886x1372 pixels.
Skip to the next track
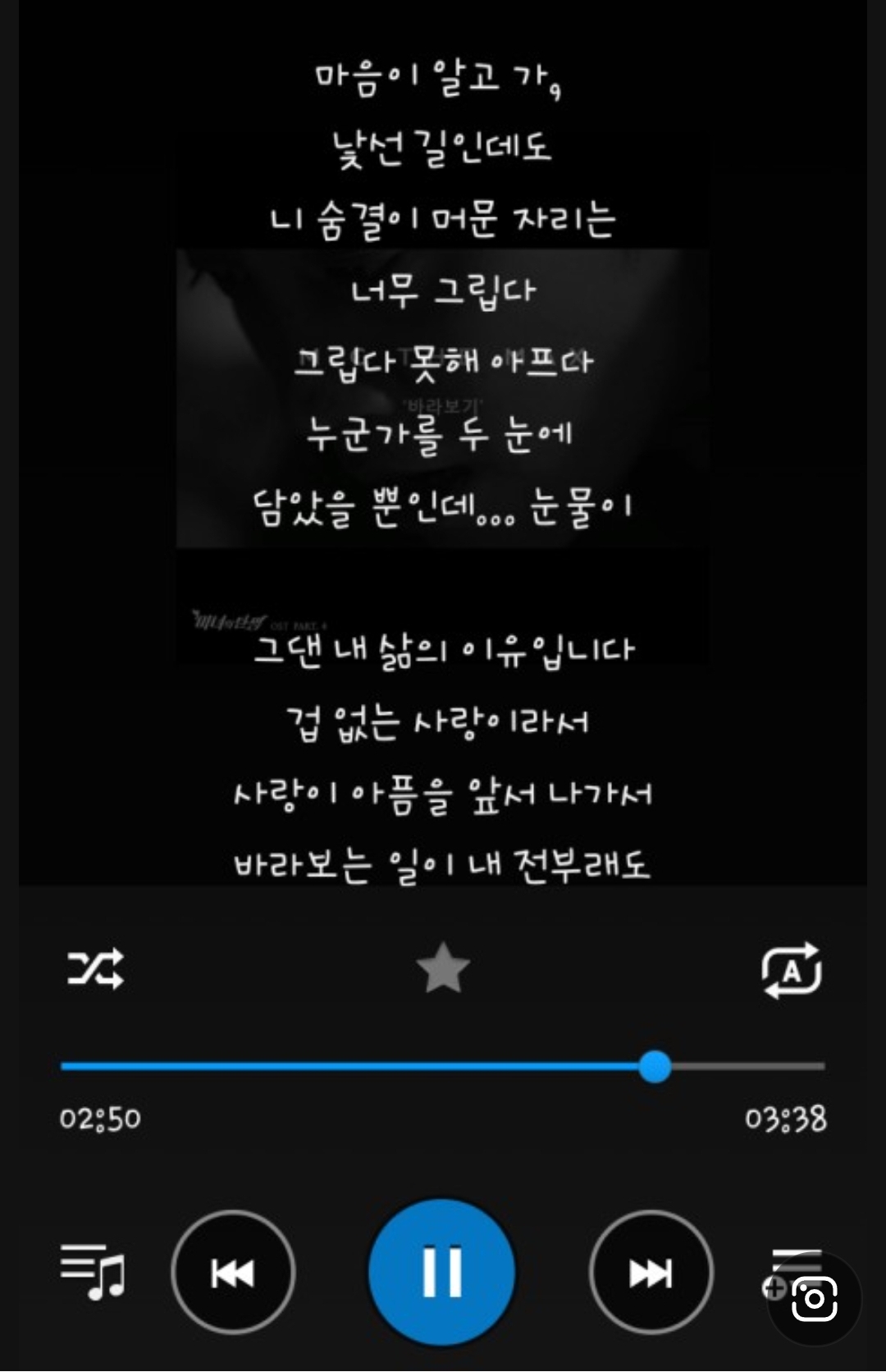click(x=651, y=1273)
